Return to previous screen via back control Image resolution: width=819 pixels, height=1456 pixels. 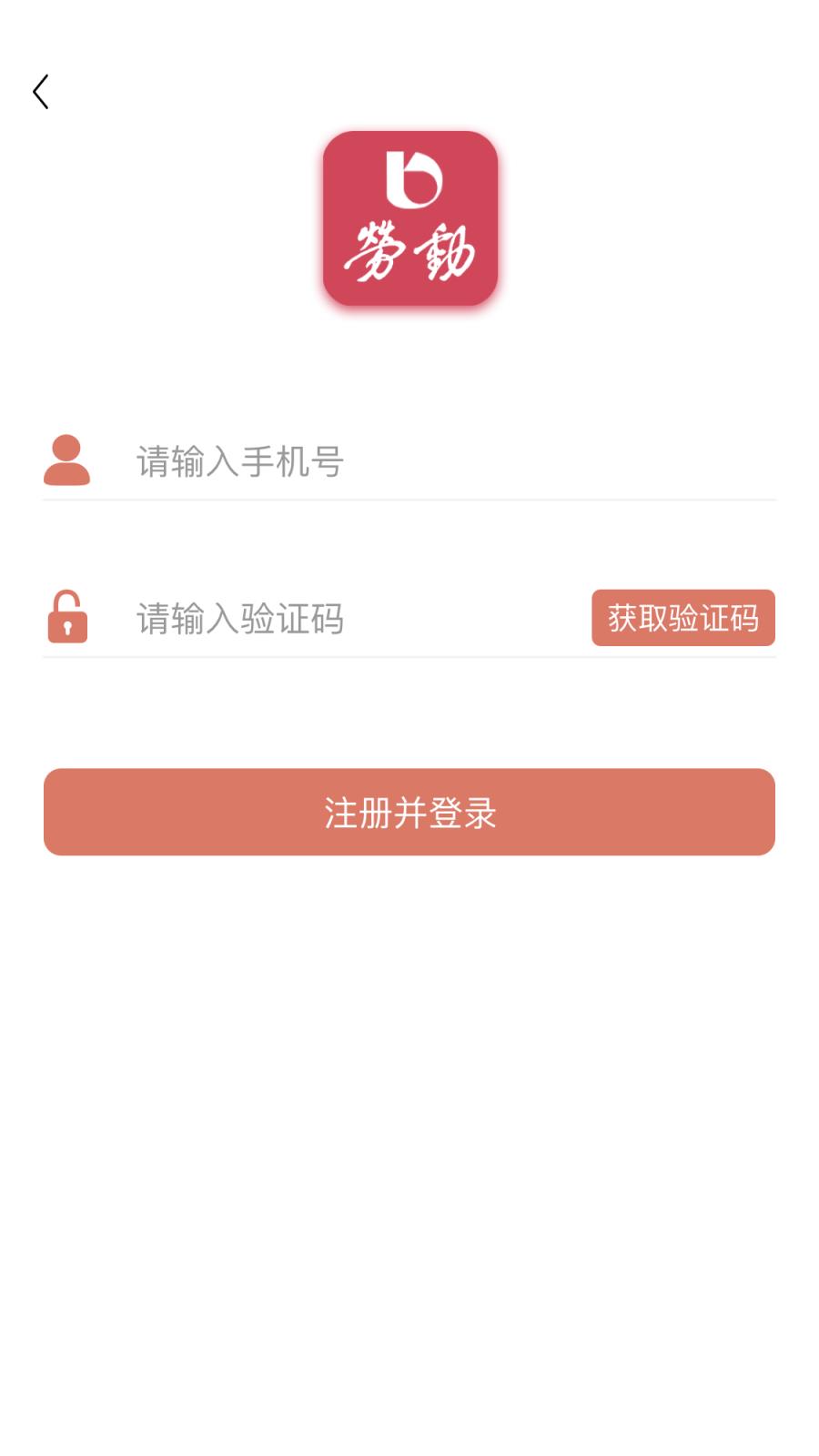pyautogui.click(x=41, y=91)
